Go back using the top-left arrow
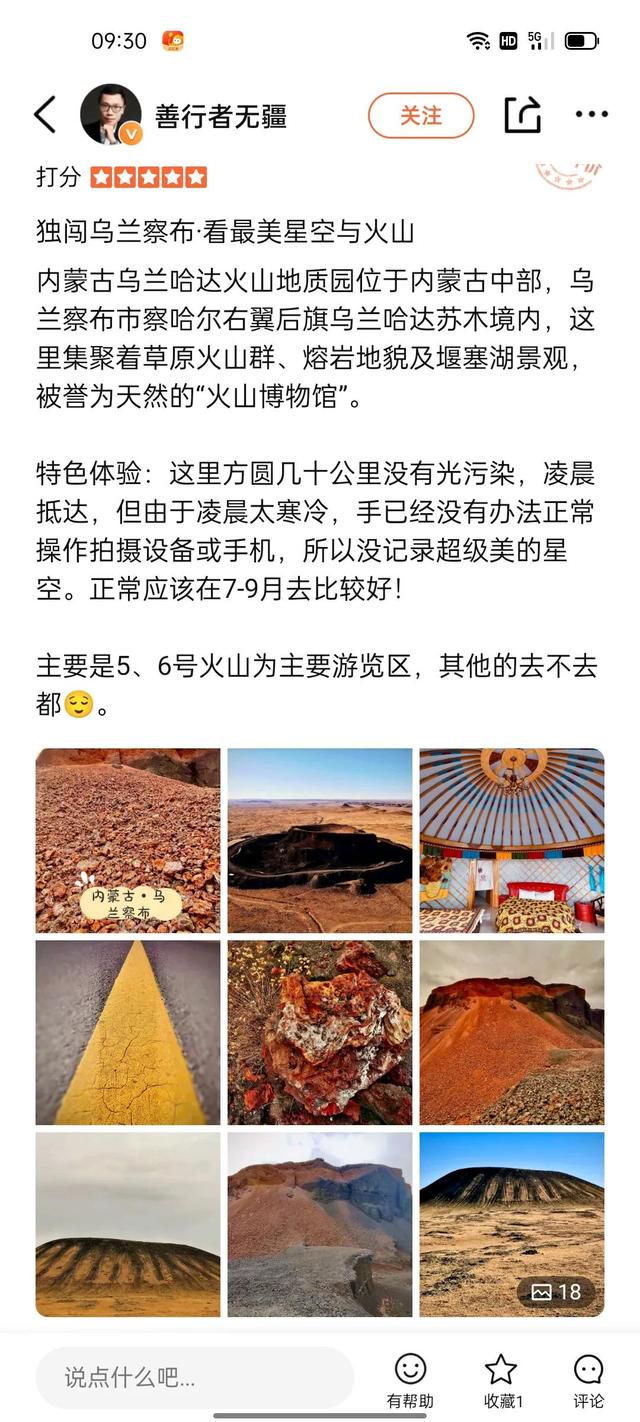The height and width of the screenshot is (1422, 640). (45, 115)
